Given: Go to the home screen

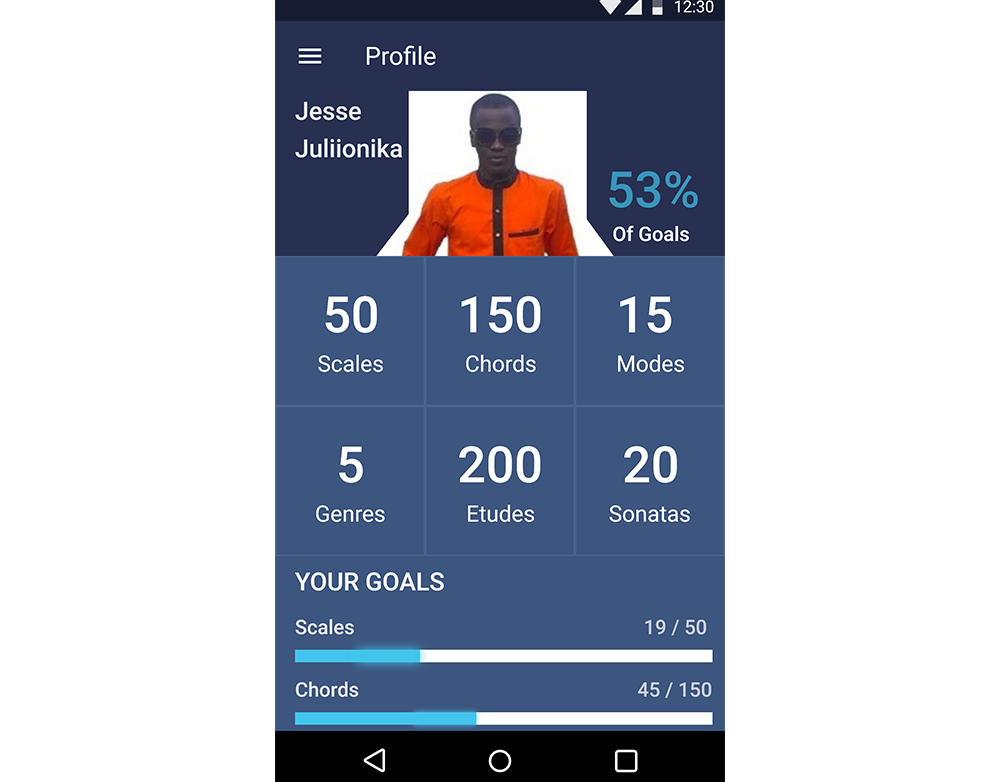Looking at the screenshot, I should [x=500, y=760].
